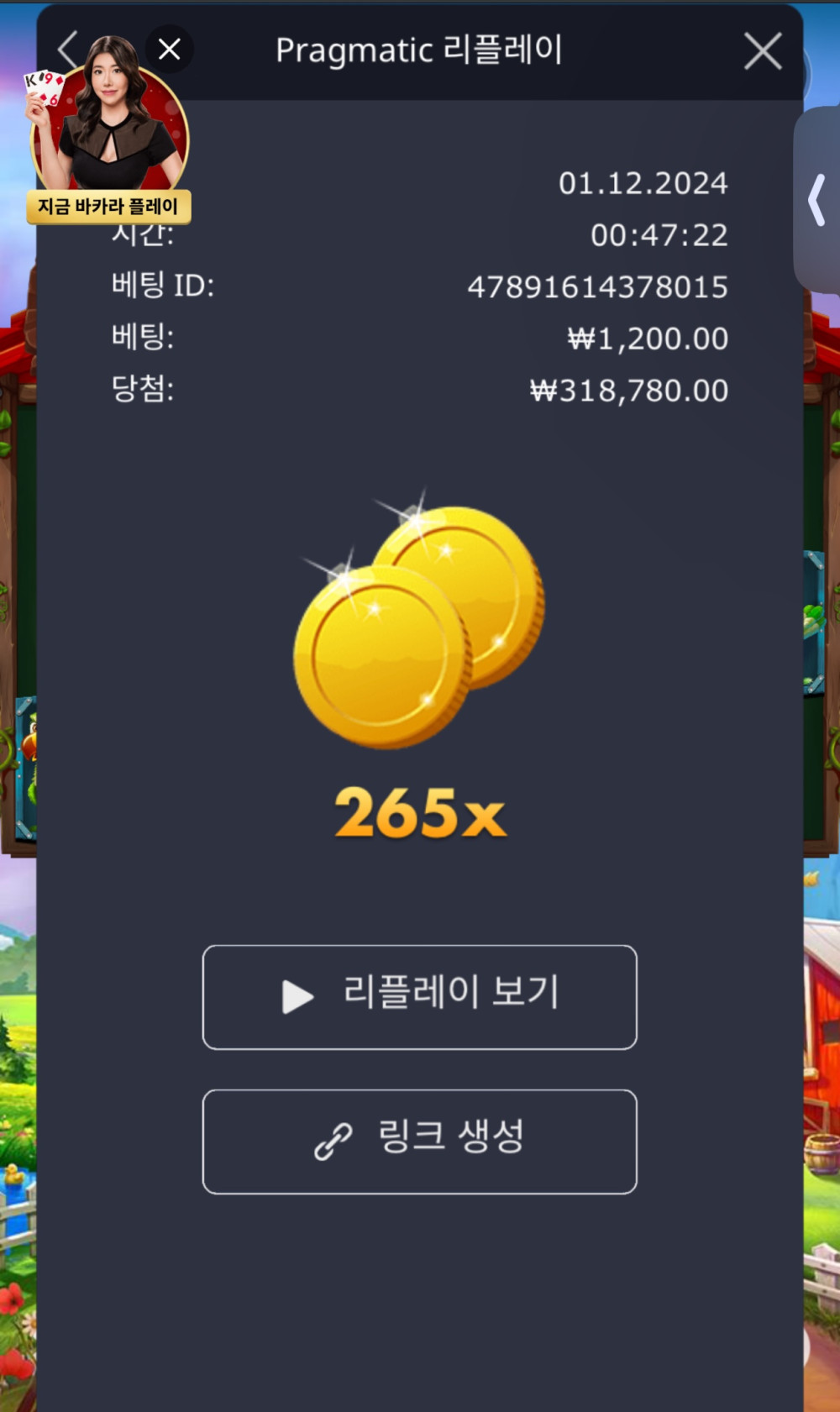Watch the replay via 리플레이 보기
The width and height of the screenshot is (840, 1412).
[419, 996]
